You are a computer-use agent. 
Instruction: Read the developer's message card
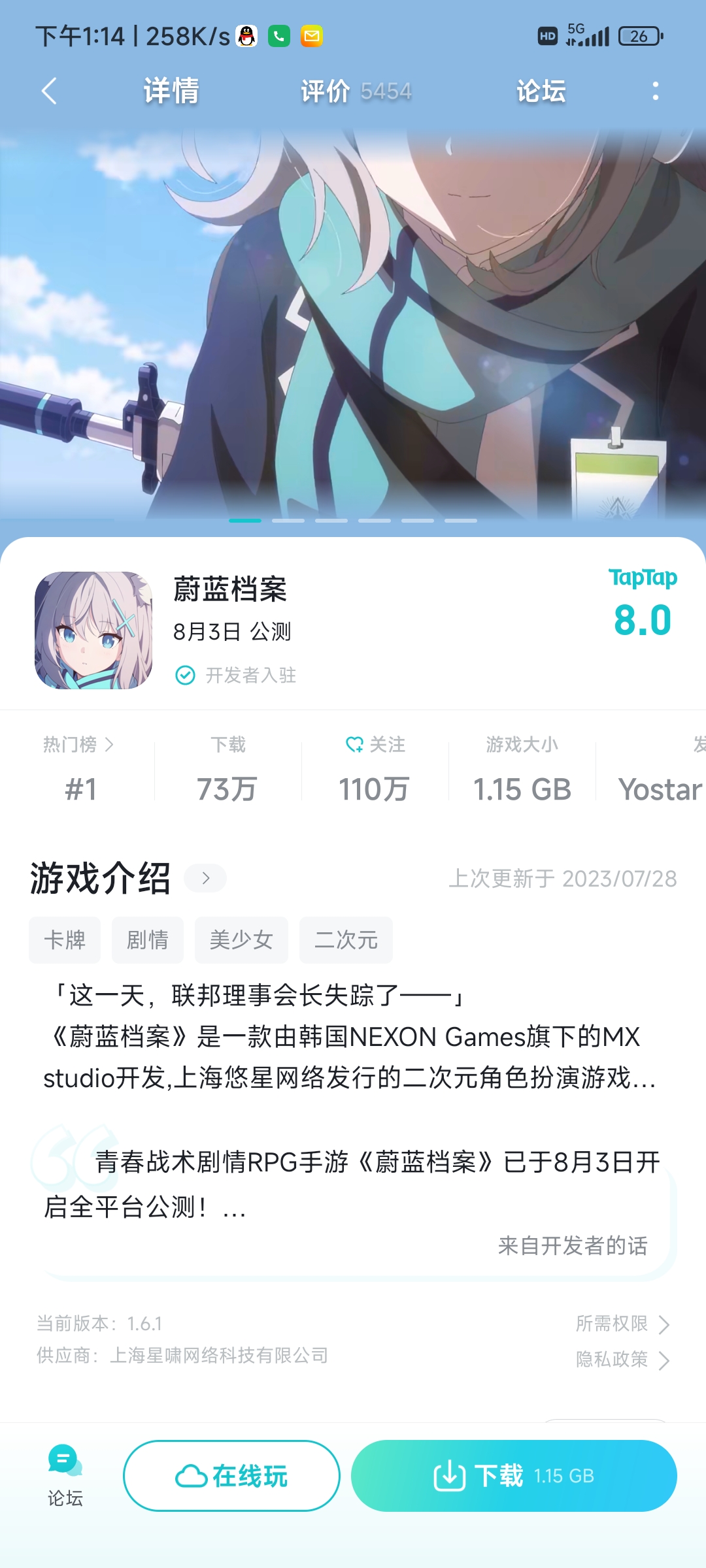click(353, 1202)
